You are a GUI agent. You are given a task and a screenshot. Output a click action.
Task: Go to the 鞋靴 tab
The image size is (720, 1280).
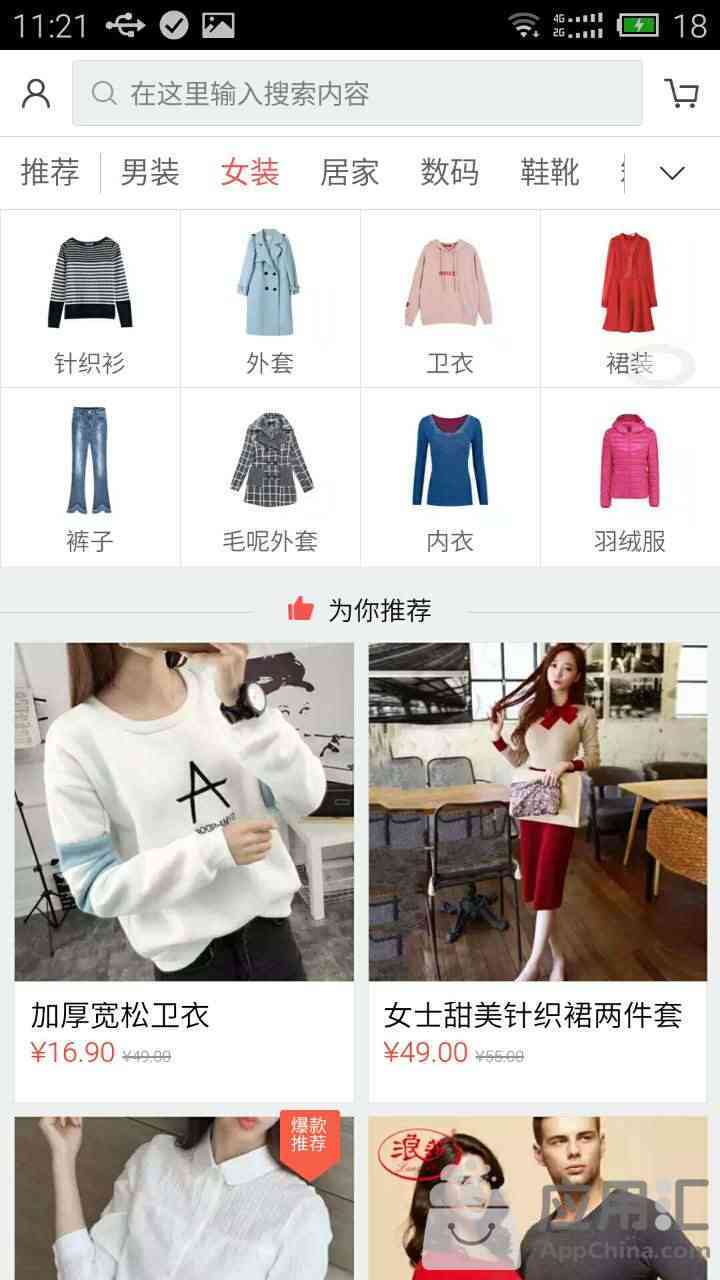click(550, 172)
